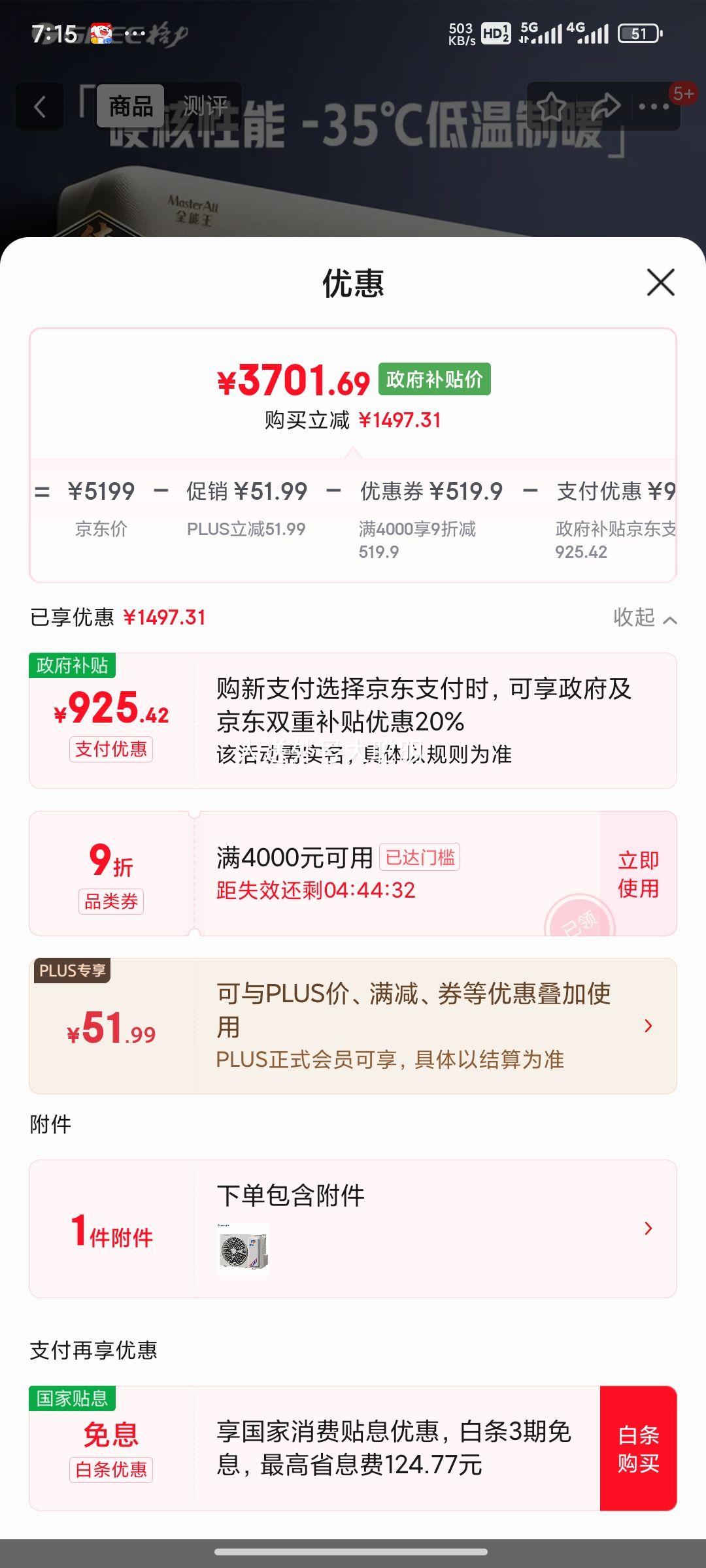Click the back arrow at top left

(x=39, y=106)
